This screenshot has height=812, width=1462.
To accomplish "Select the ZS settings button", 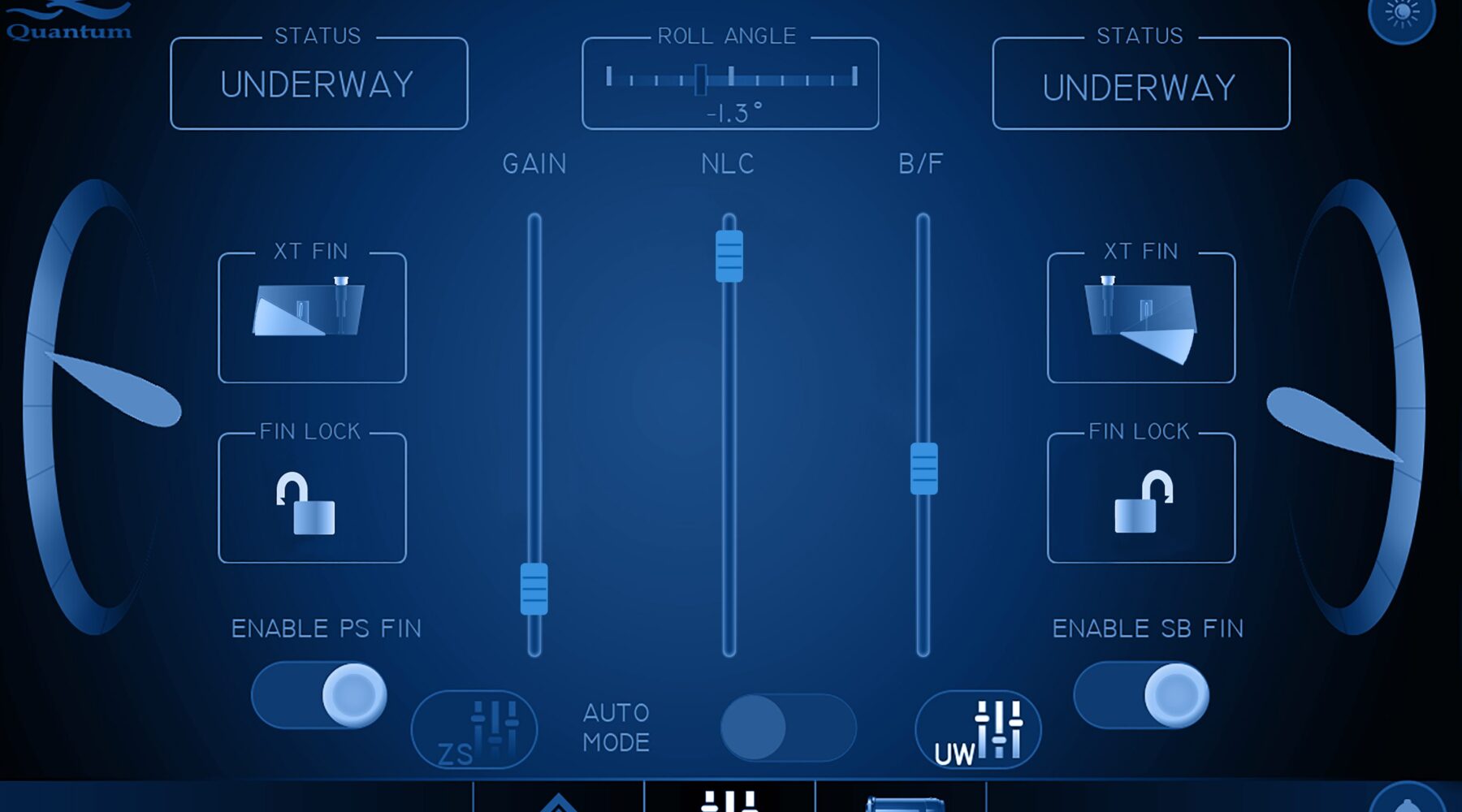I will pyautogui.click(x=474, y=728).
